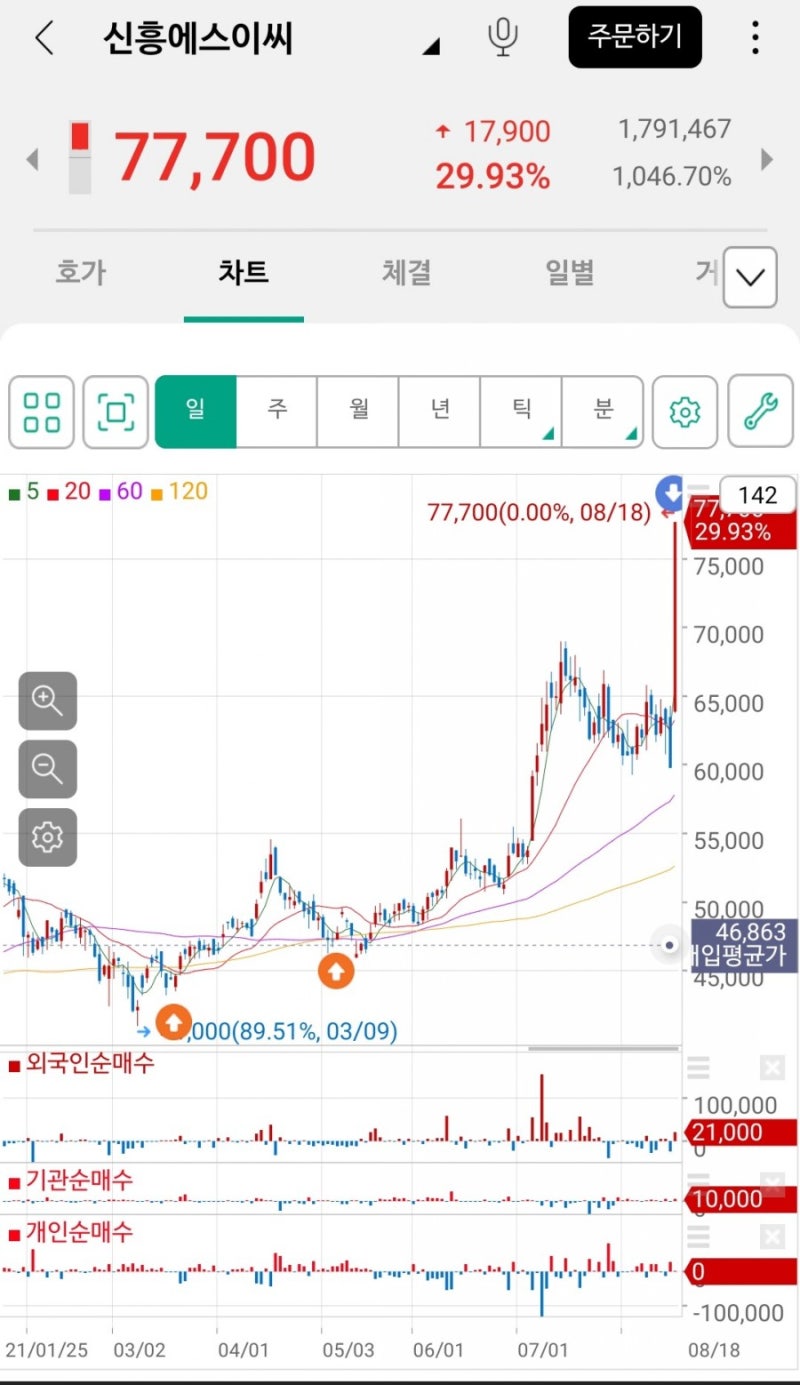
Task: Zoom out using the chart magnifier icon
Action: coord(46,769)
